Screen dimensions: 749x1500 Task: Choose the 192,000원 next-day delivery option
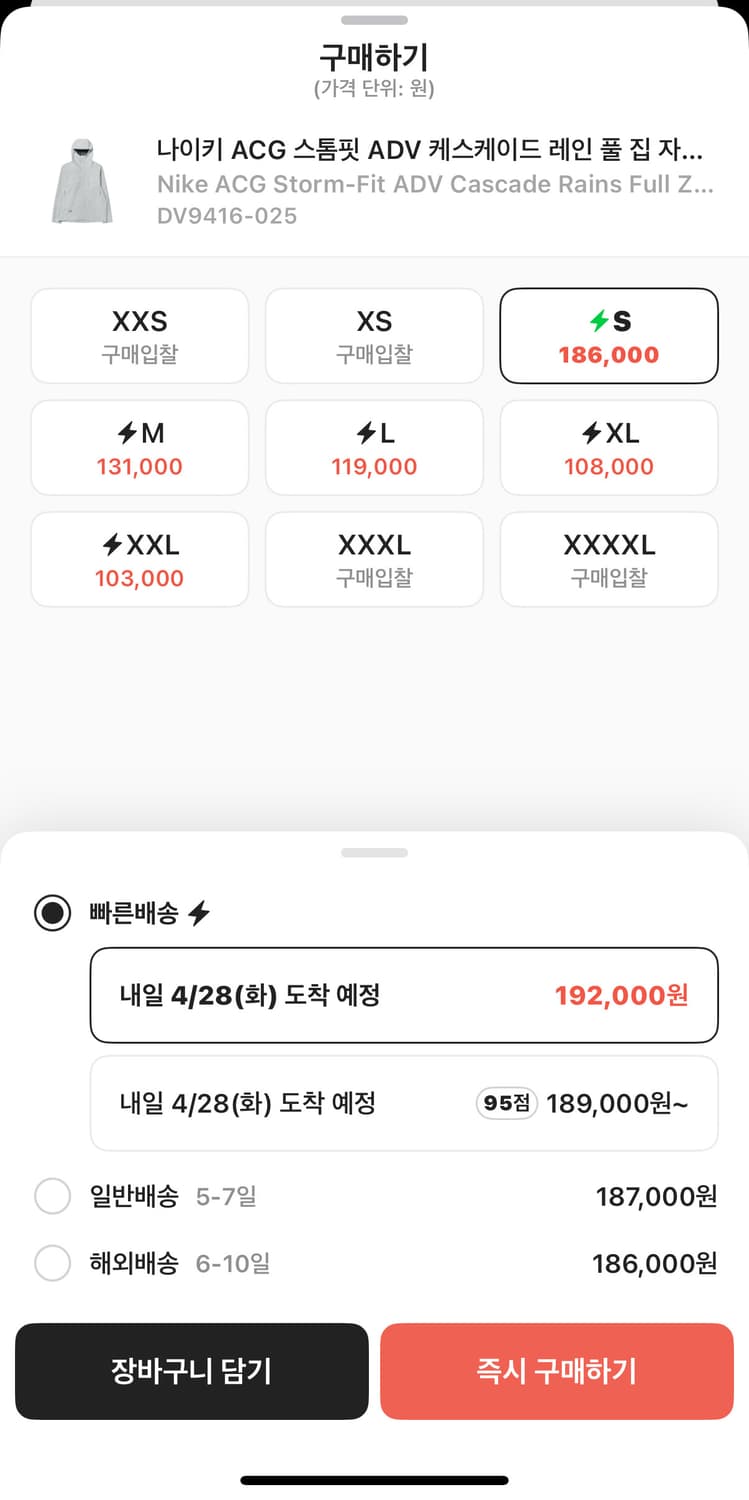pyautogui.click(x=404, y=995)
